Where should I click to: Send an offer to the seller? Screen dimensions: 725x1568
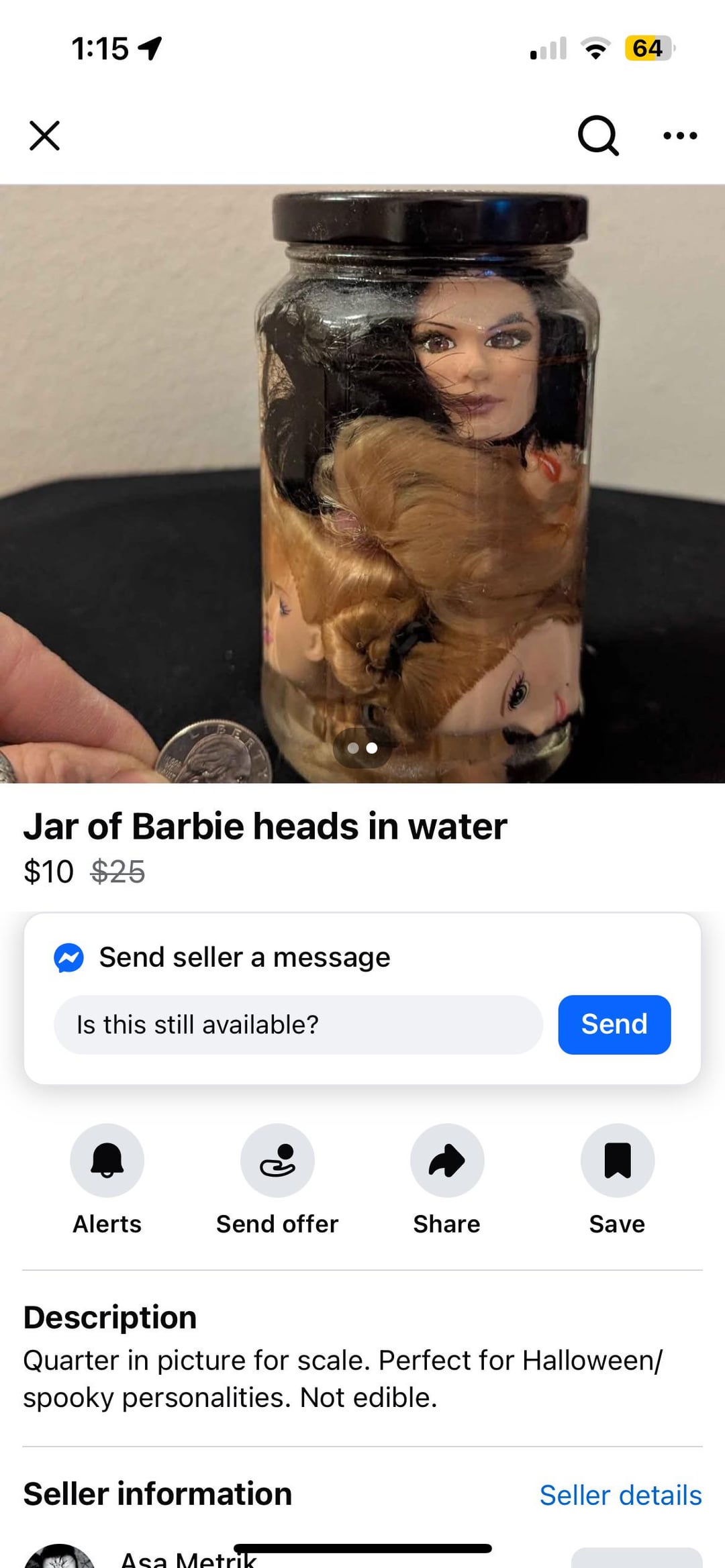pyautogui.click(x=277, y=1161)
